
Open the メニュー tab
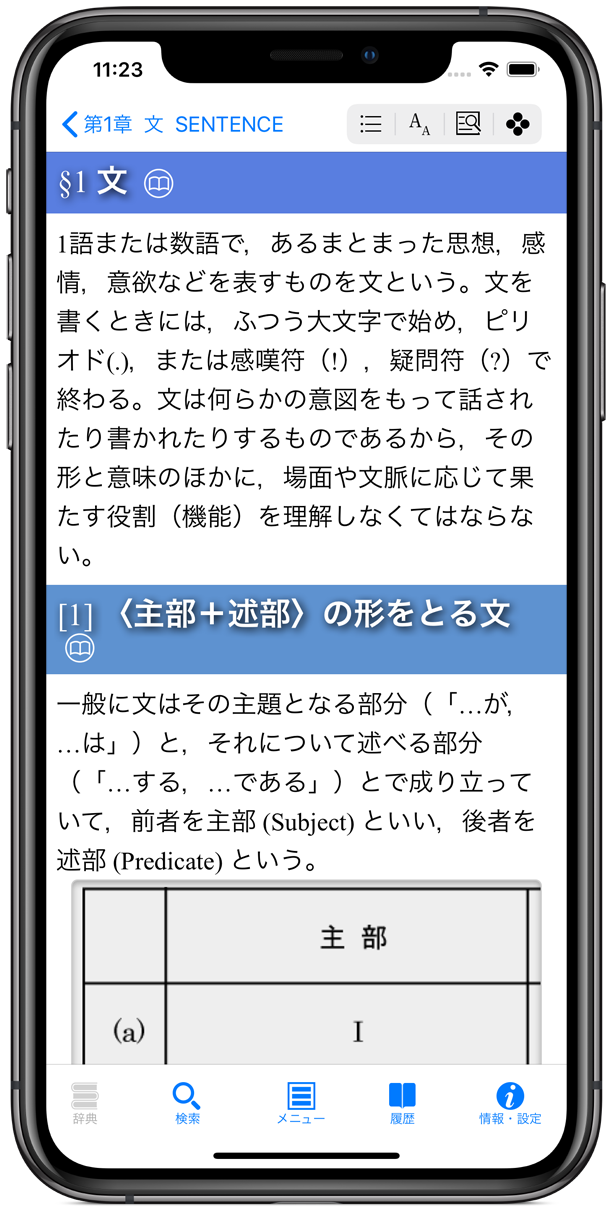click(x=301, y=1103)
